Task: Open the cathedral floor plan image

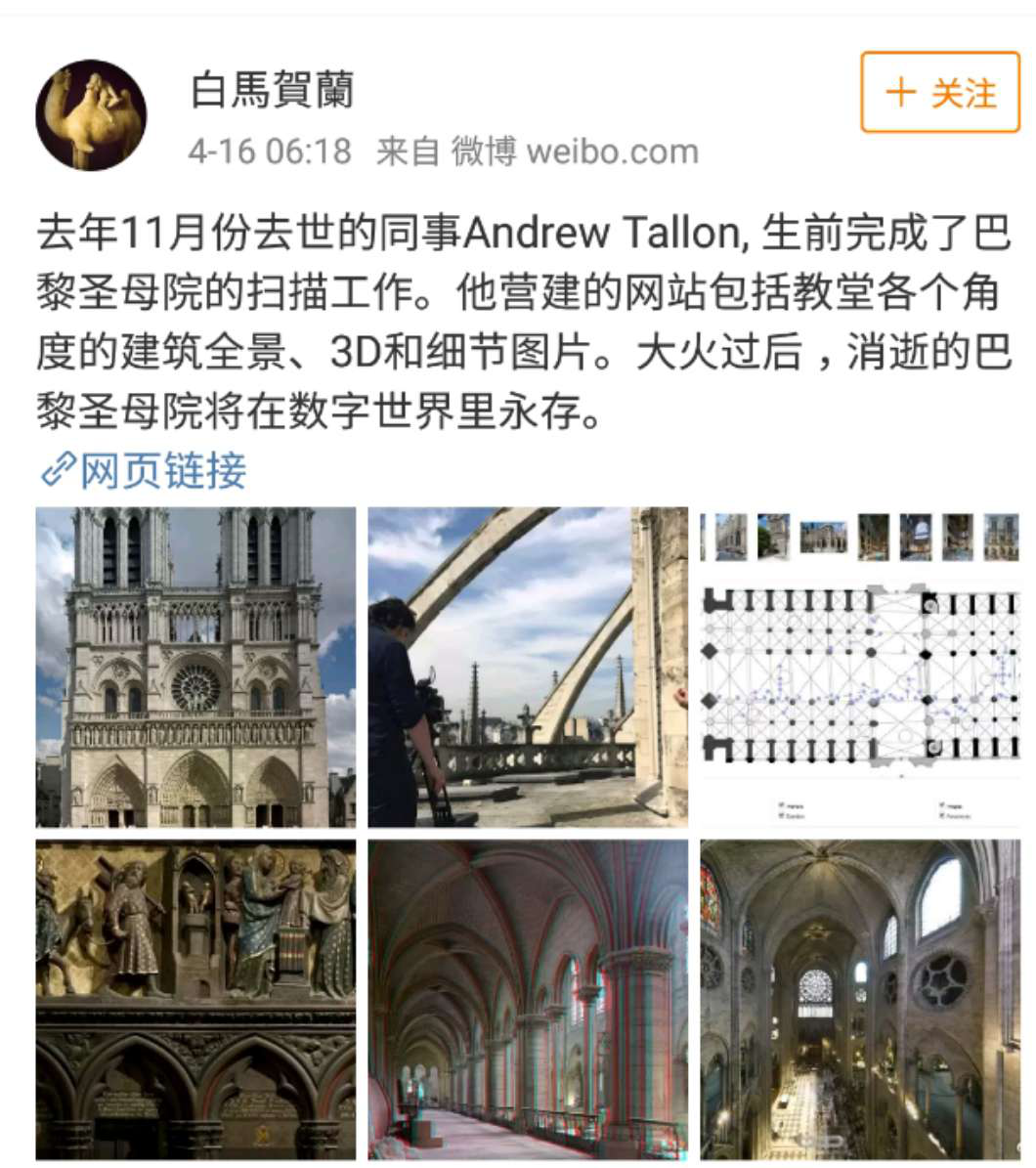Action: [860, 667]
